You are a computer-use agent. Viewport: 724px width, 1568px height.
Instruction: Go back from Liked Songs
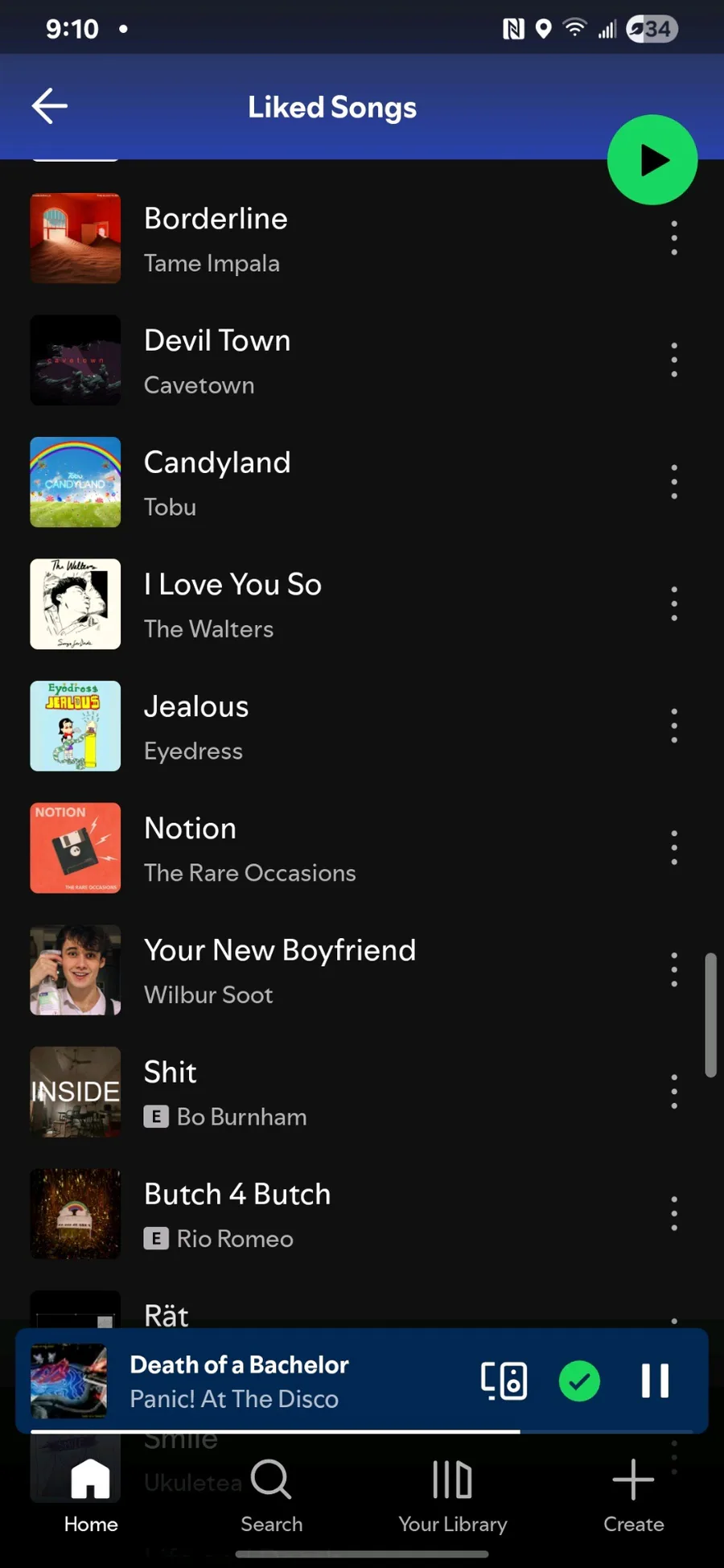click(50, 106)
